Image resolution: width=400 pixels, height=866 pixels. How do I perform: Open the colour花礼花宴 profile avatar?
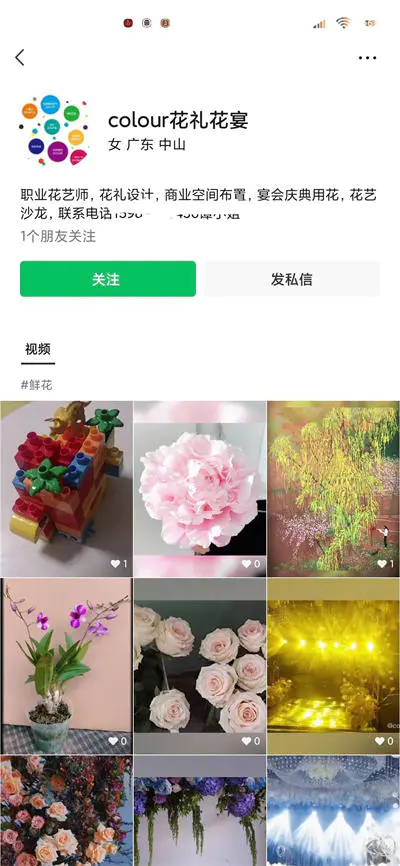53,130
